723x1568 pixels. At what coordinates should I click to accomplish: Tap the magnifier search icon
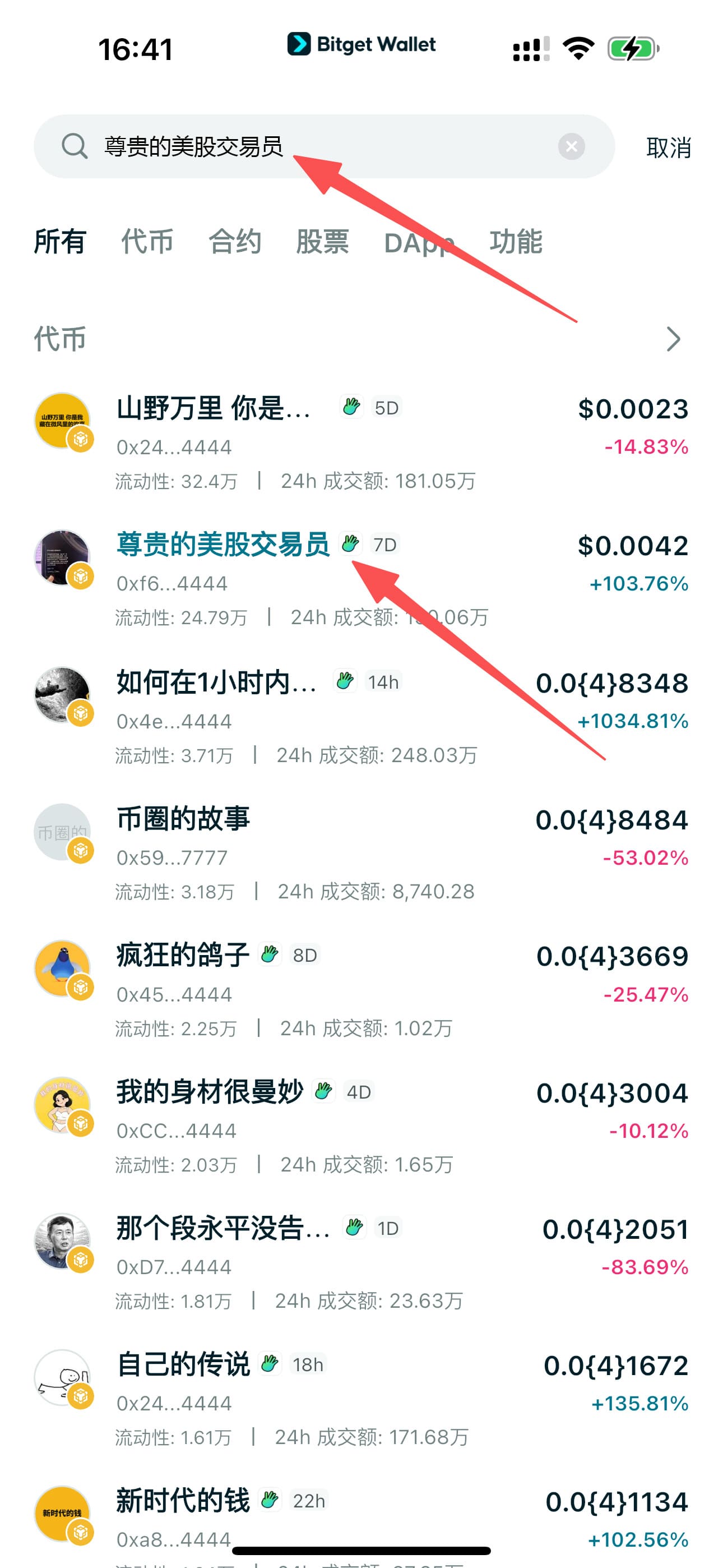click(74, 146)
